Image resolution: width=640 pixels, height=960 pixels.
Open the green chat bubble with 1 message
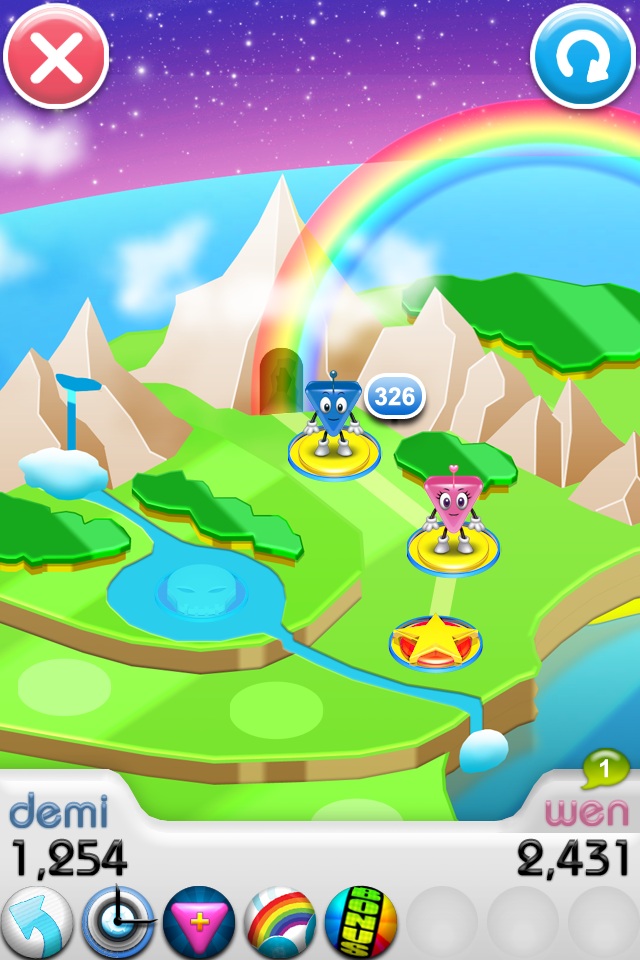pos(605,769)
